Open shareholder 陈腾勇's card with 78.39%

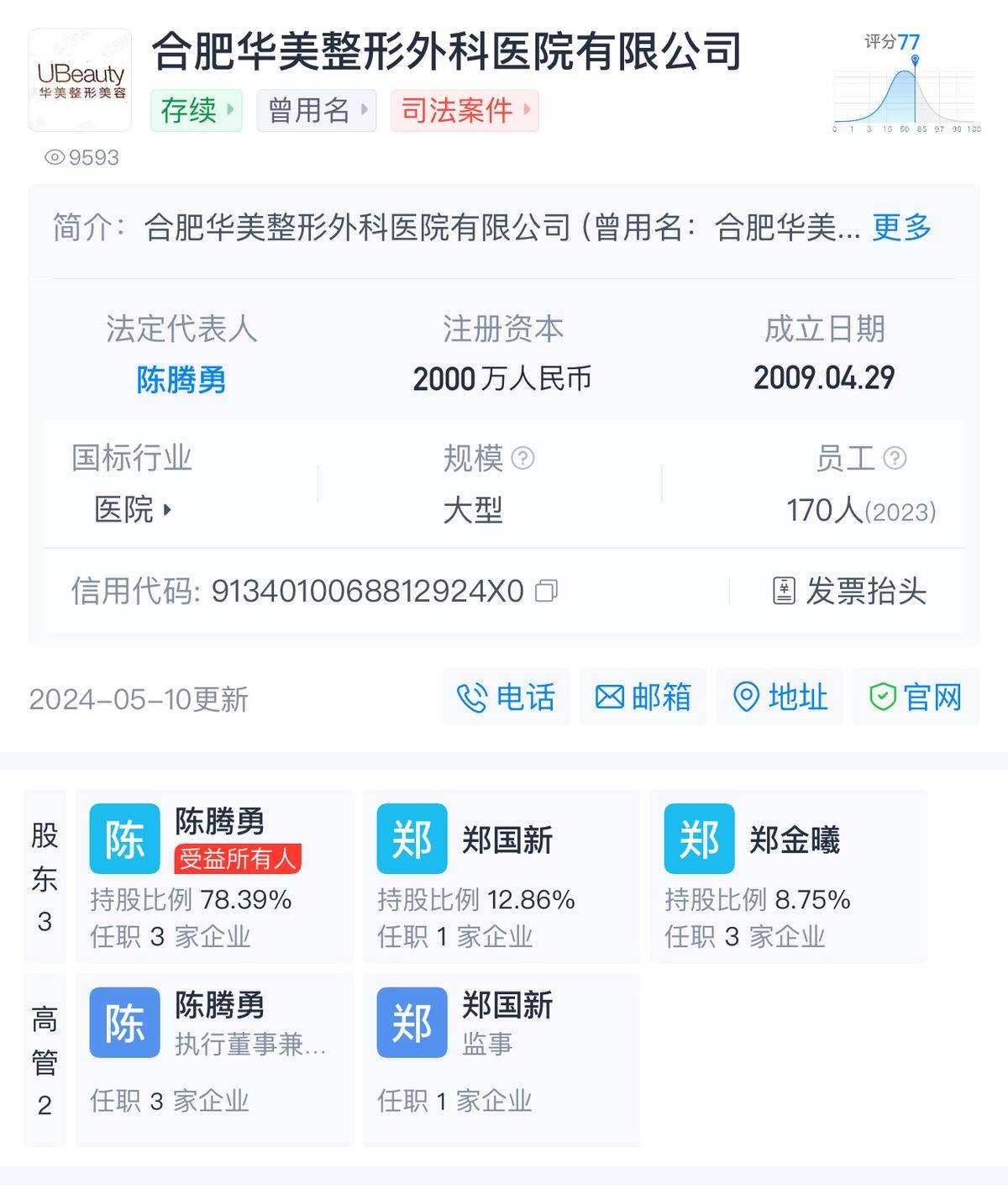[214, 876]
